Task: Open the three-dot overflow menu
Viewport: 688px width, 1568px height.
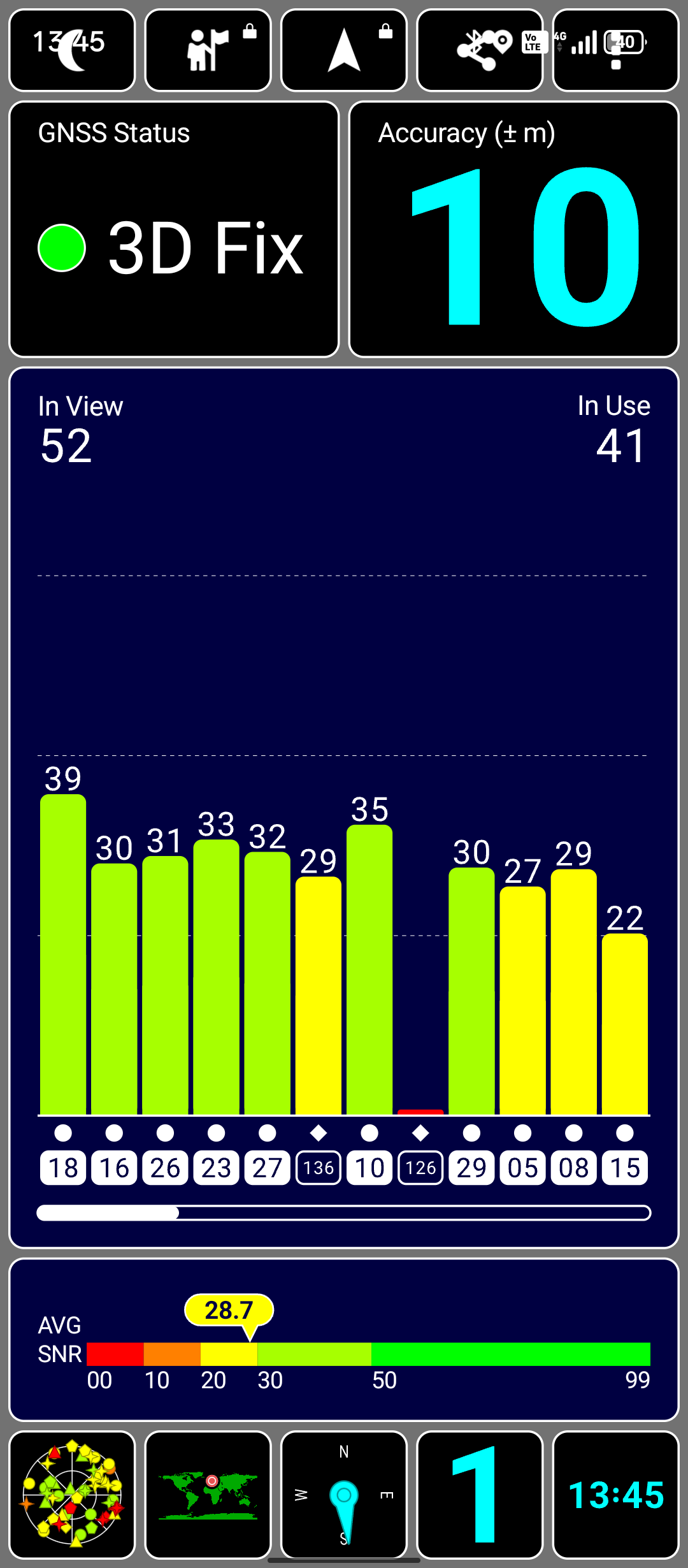Action: point(615,50)
